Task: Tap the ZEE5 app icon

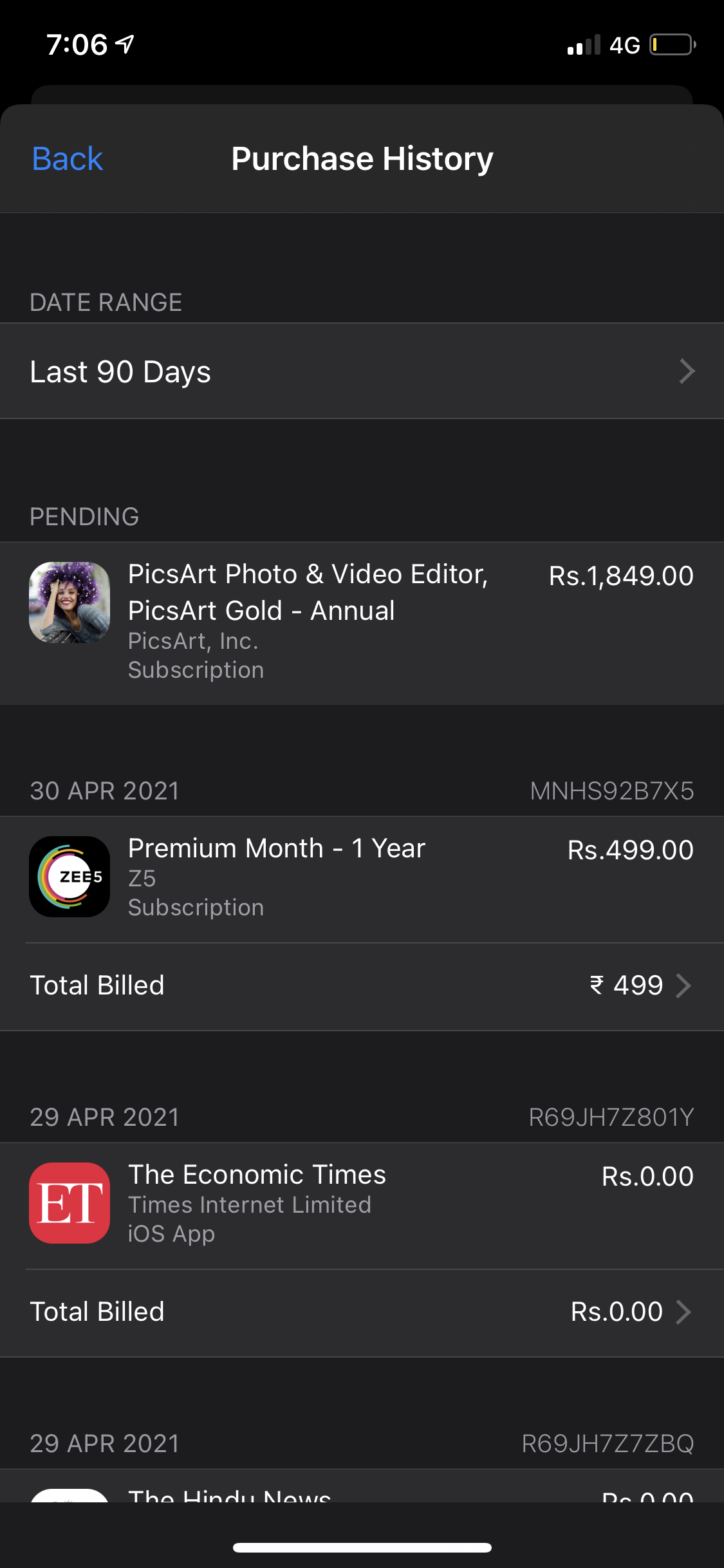Action: point(69,876)
